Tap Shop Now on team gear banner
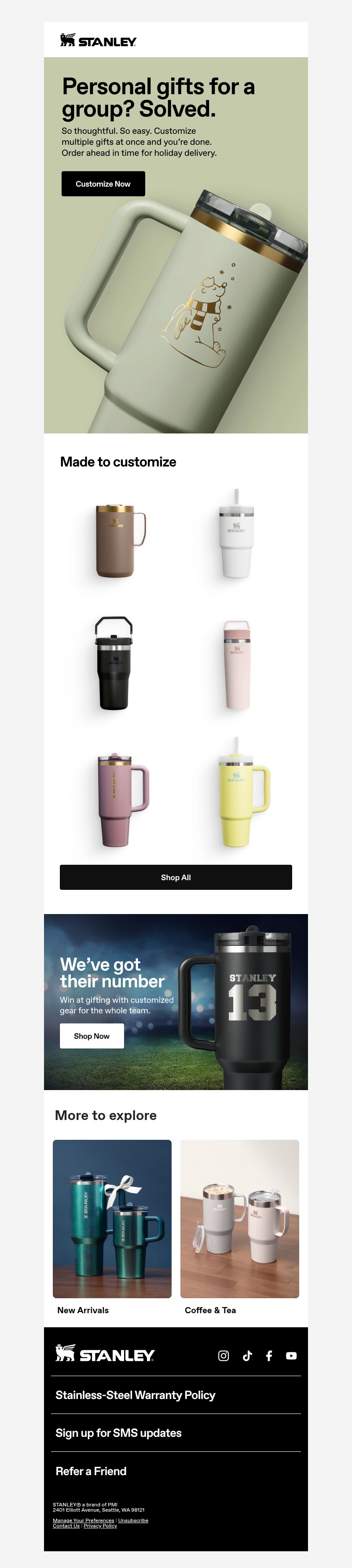 pos(92,1036)
